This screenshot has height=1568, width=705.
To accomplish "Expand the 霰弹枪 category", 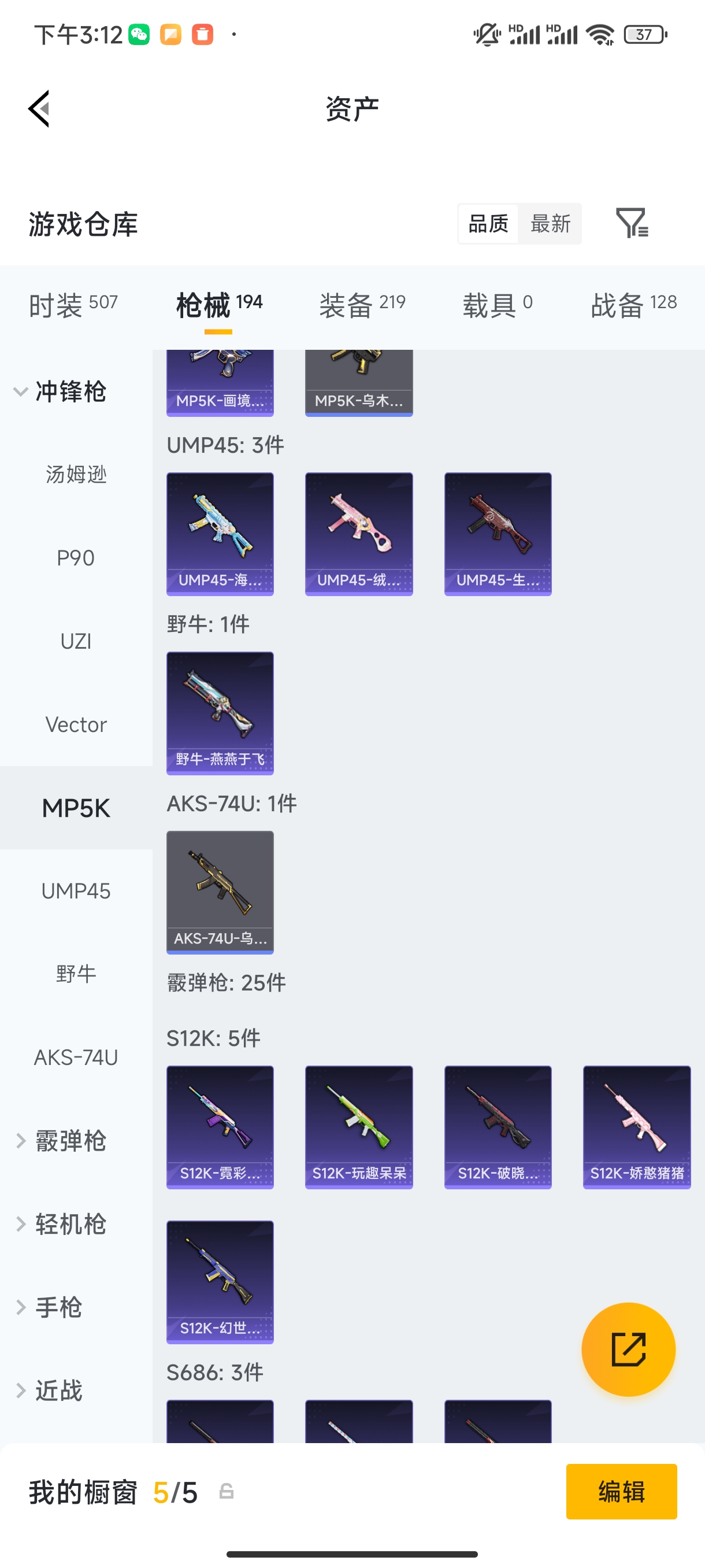I will pos(61,1141).
